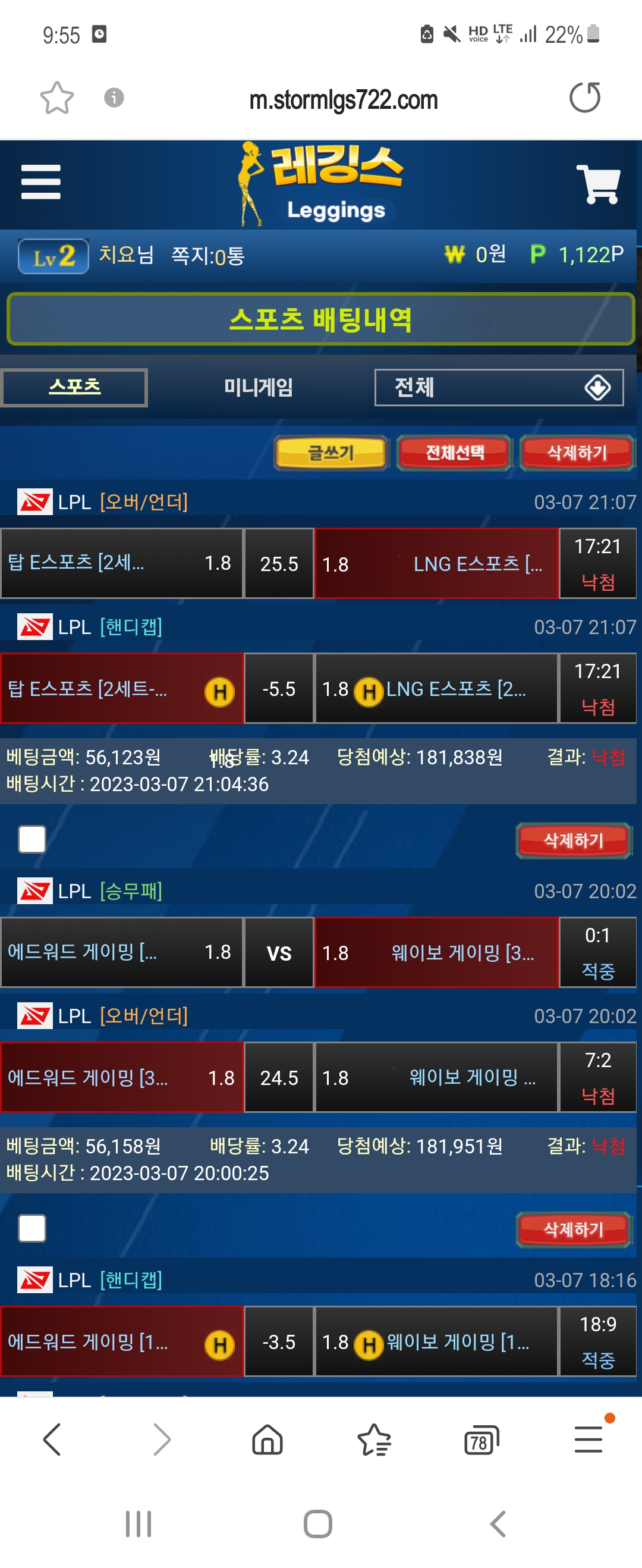
Task: Reload the page in the browser
Action: pos(585,98)
